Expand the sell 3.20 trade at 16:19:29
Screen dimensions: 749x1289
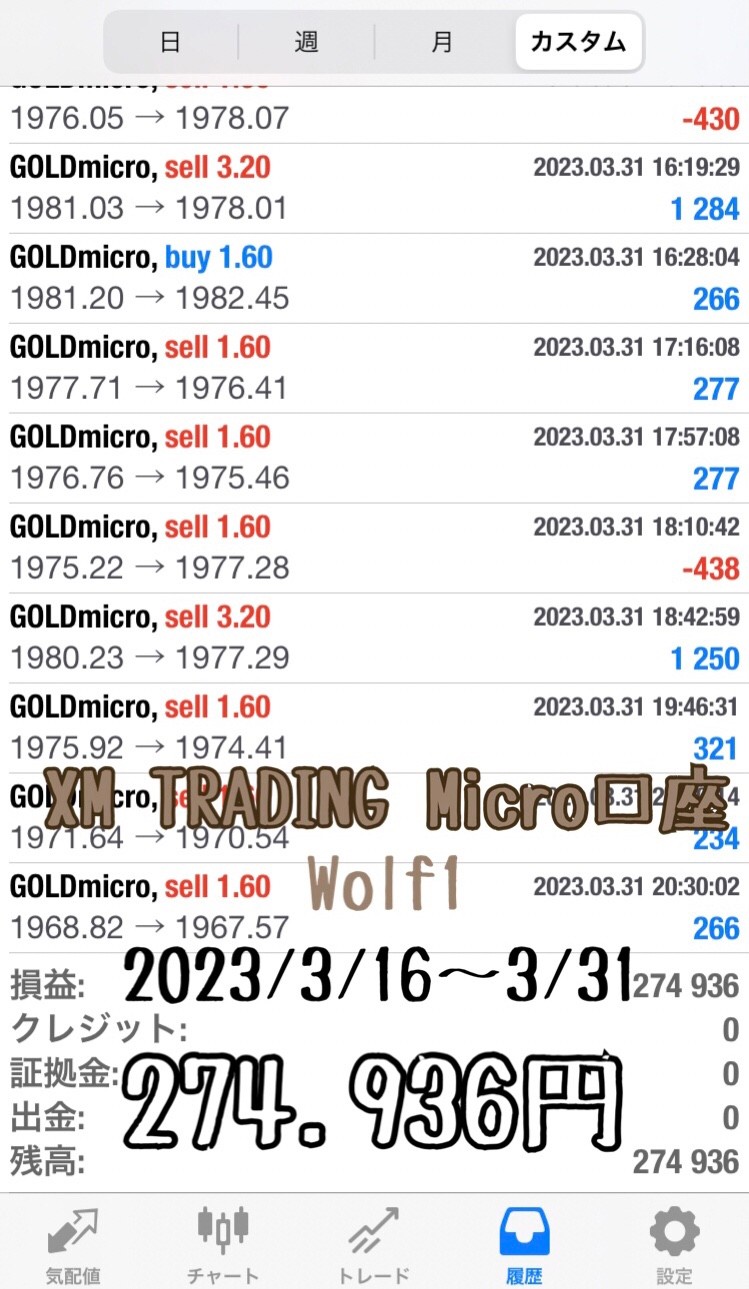point(374,188)
